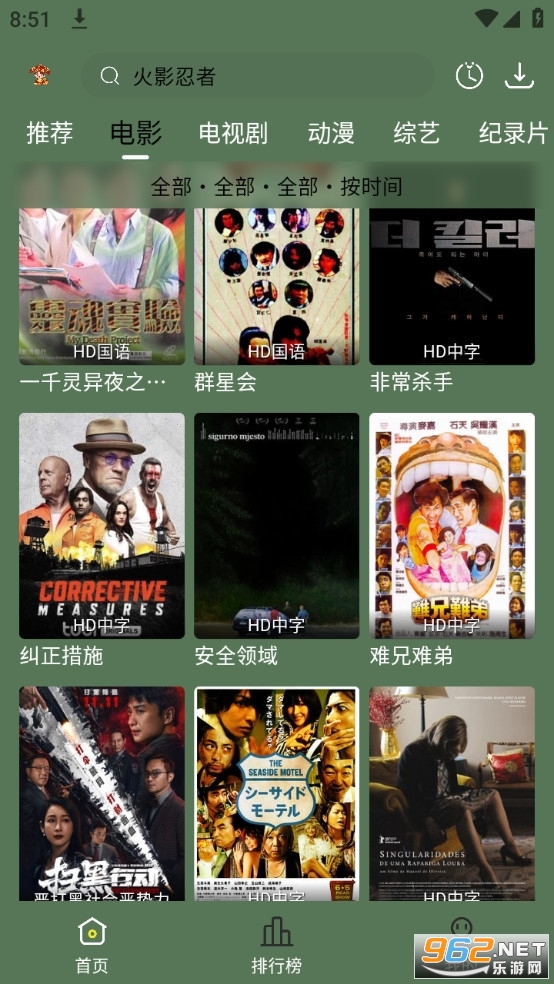Switch to the 电视剧 tab
This screenshot has width=554, height=984.
[233, 133]
